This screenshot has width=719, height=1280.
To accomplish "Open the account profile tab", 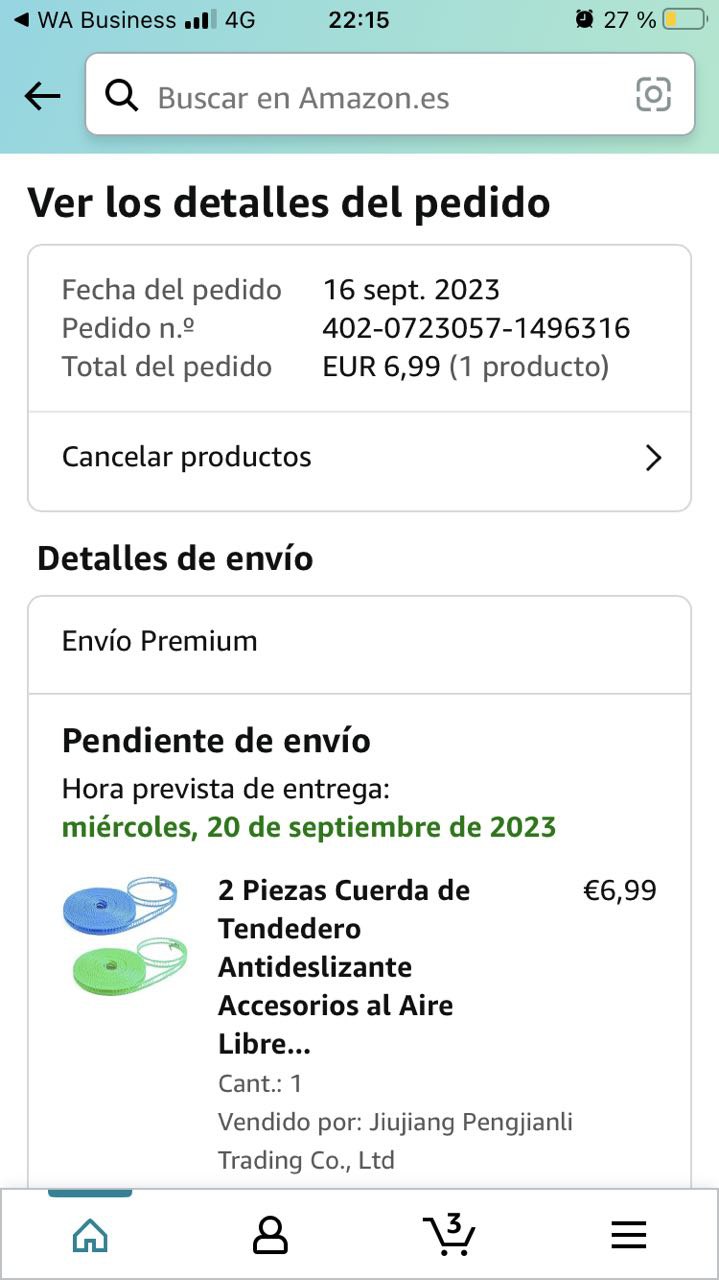I will 270,1236.
